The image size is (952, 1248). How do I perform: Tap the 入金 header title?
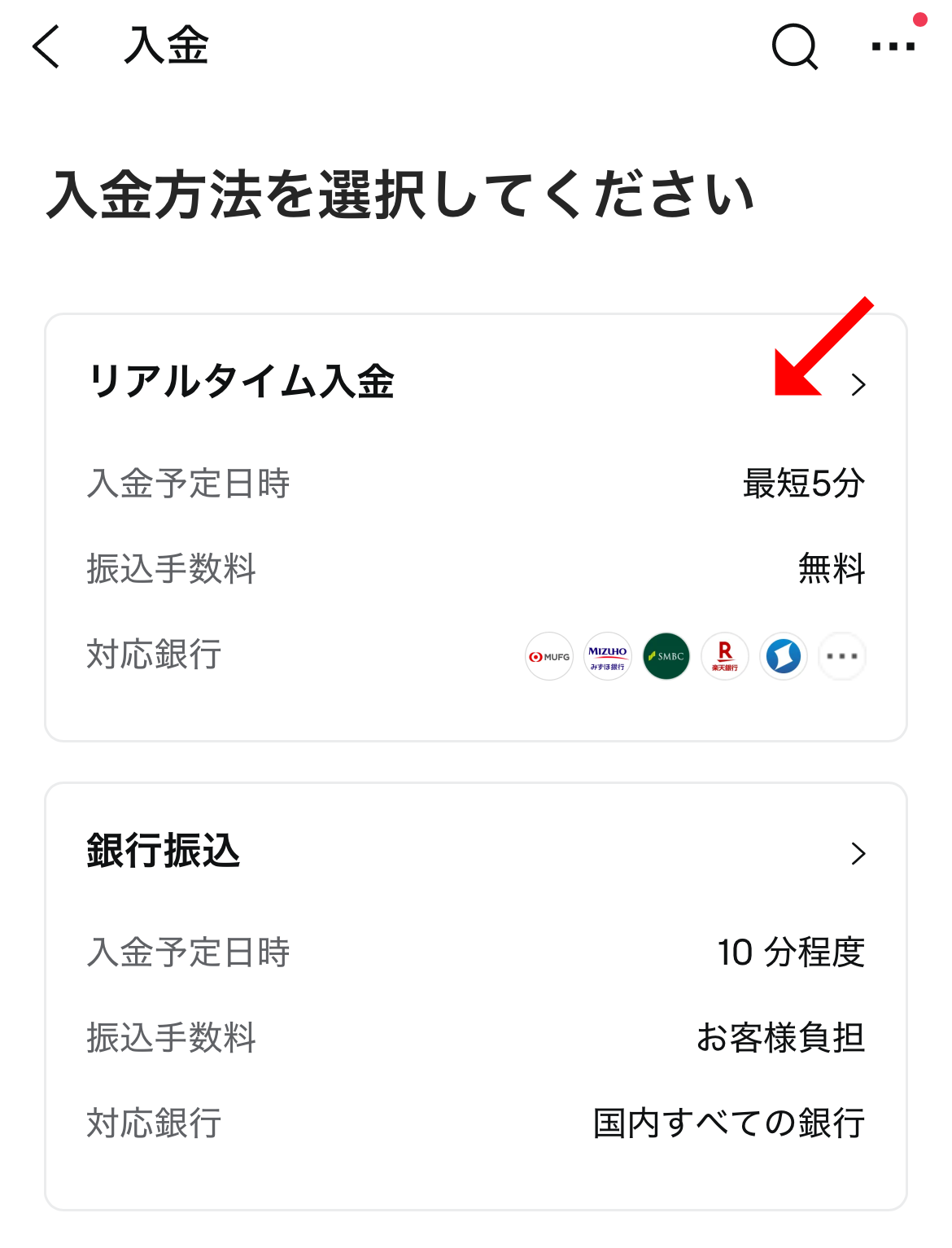pyautogui.click(x=166, y=47)
